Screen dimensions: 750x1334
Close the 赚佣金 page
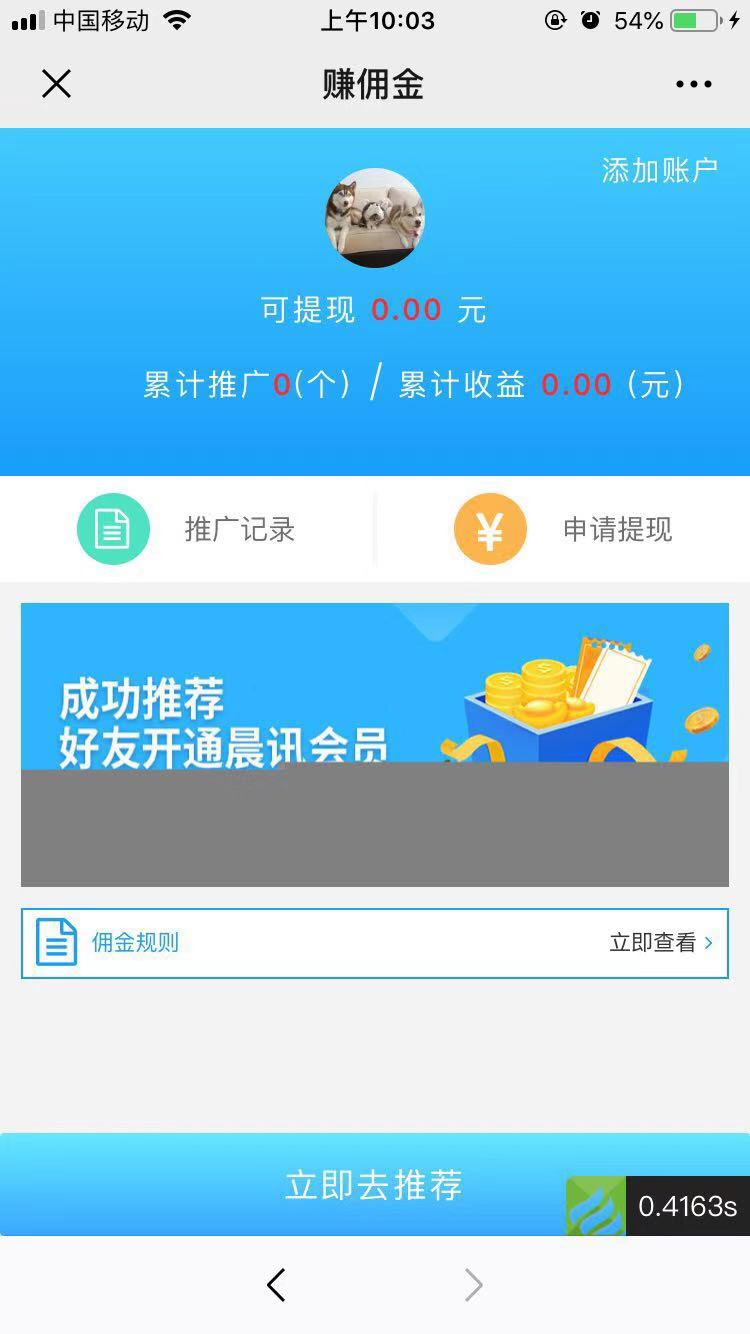pyautogui.click(x=57, y=84)
